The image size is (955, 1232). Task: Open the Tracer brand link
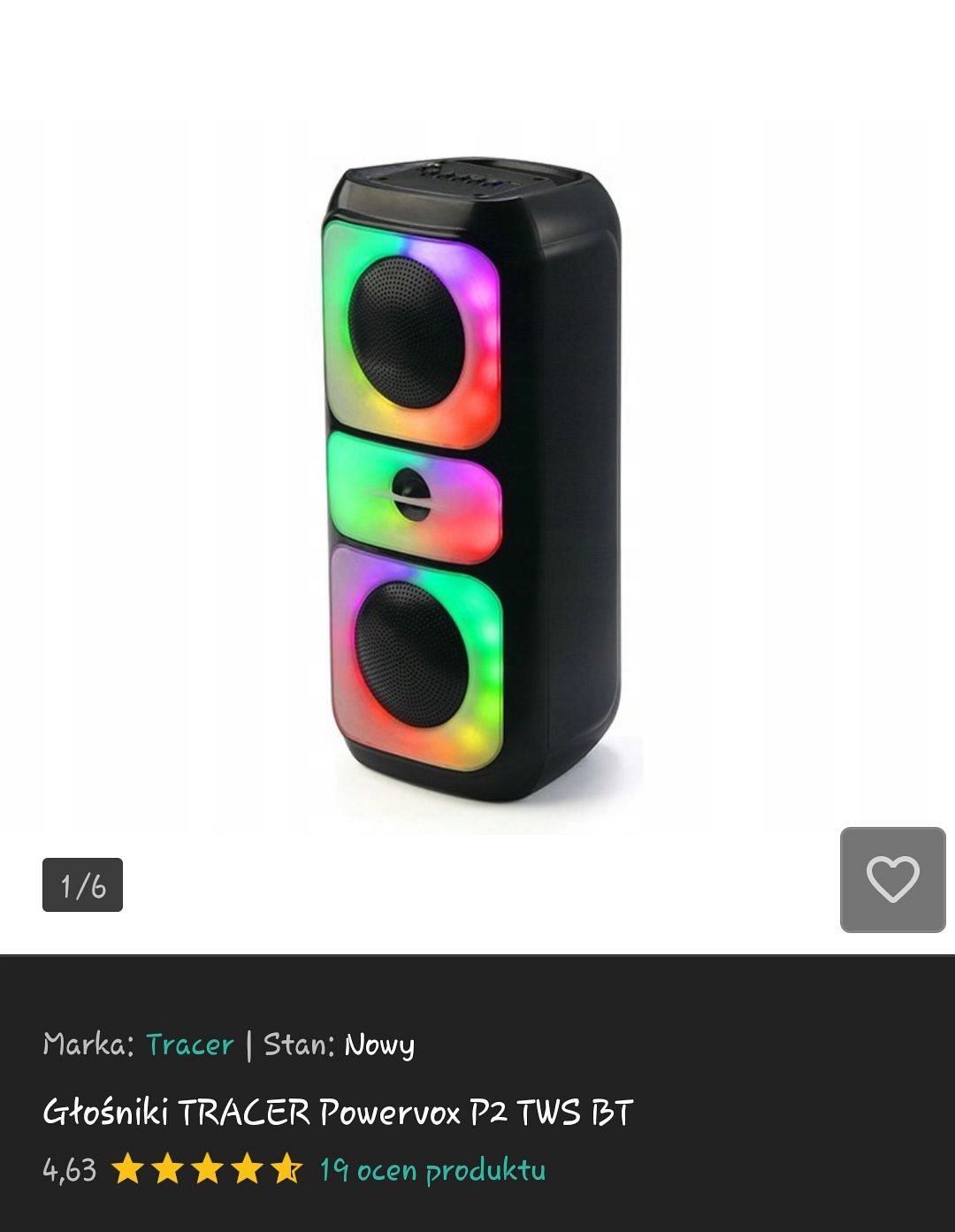pos(190,1045)
